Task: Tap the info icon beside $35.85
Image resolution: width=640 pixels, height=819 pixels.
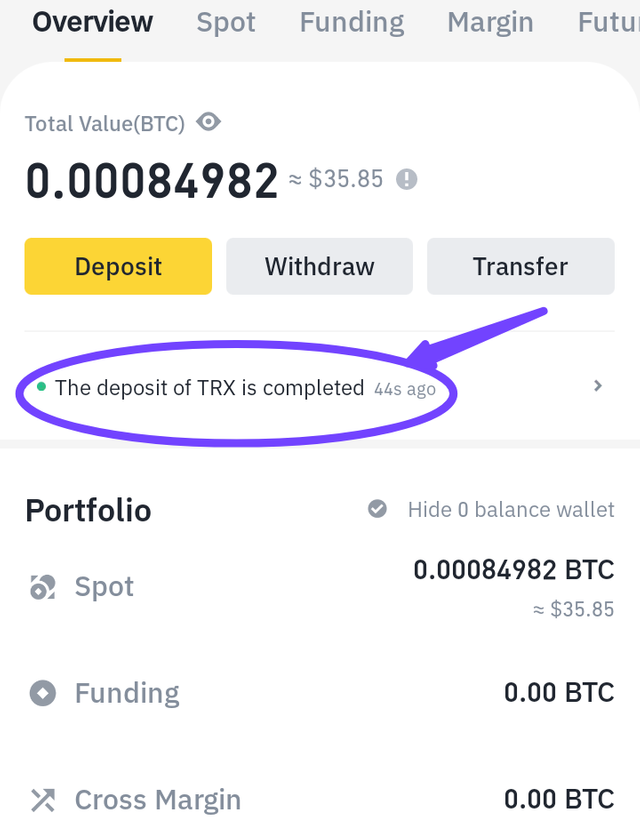Action: point(406,180)
